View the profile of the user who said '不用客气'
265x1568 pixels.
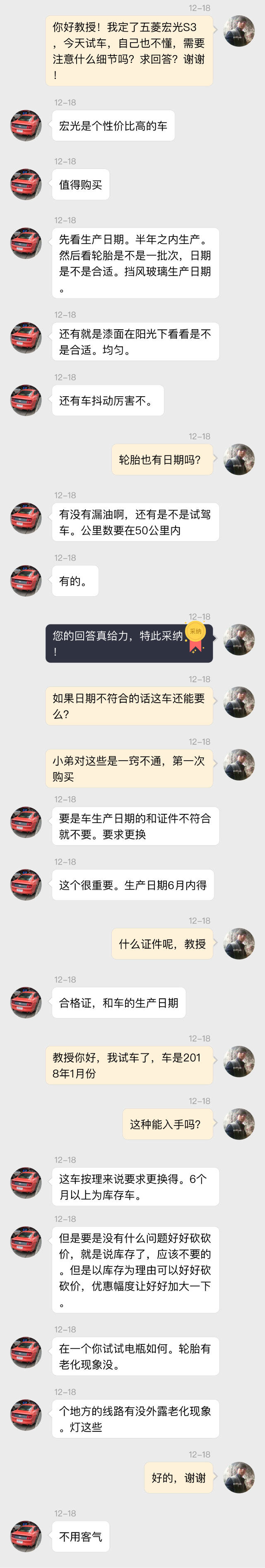[26, 1537]
